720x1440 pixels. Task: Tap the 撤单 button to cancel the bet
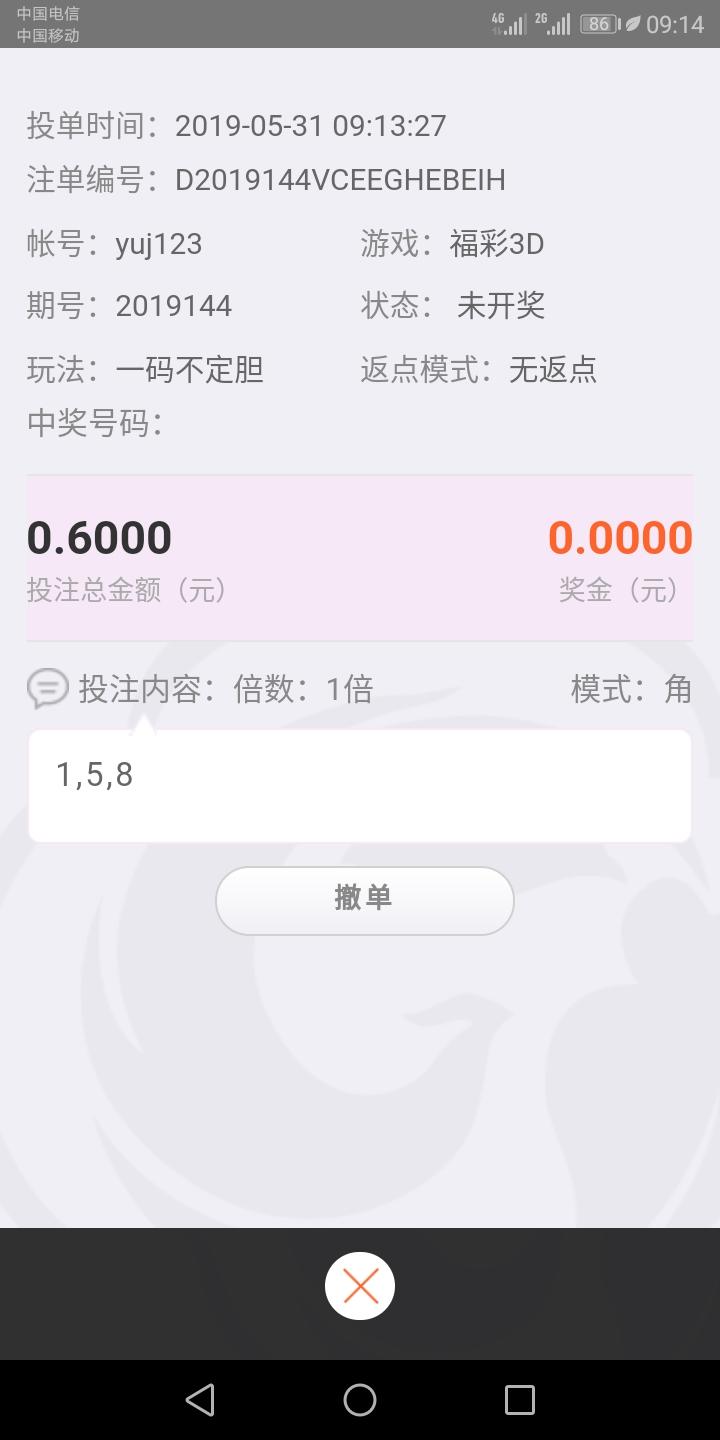pos(364,900)
